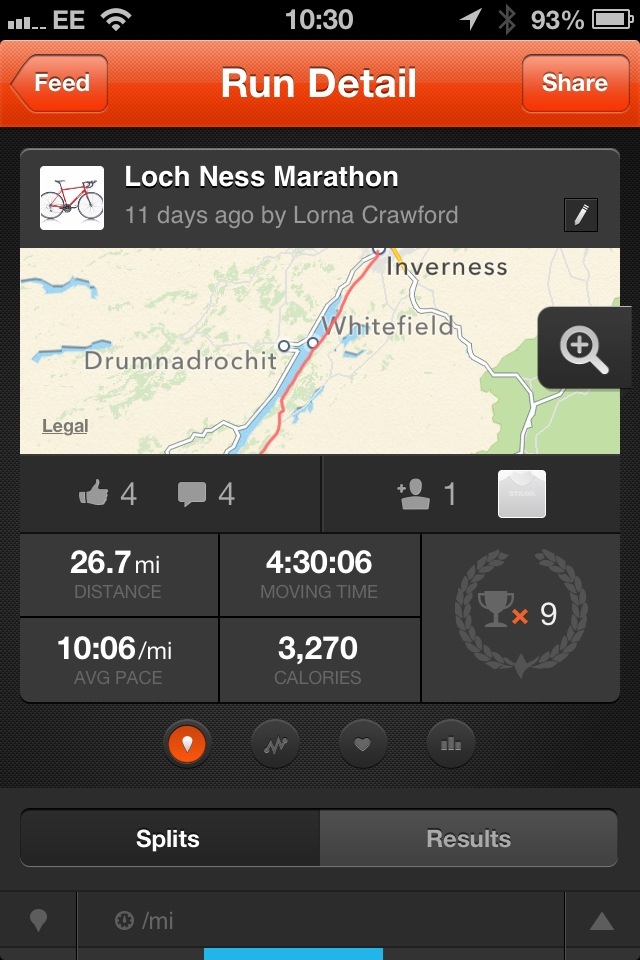This screenshot has height=960, width=640.
Task: Tap the elevation triangle column header
Action: coord(601,921)
